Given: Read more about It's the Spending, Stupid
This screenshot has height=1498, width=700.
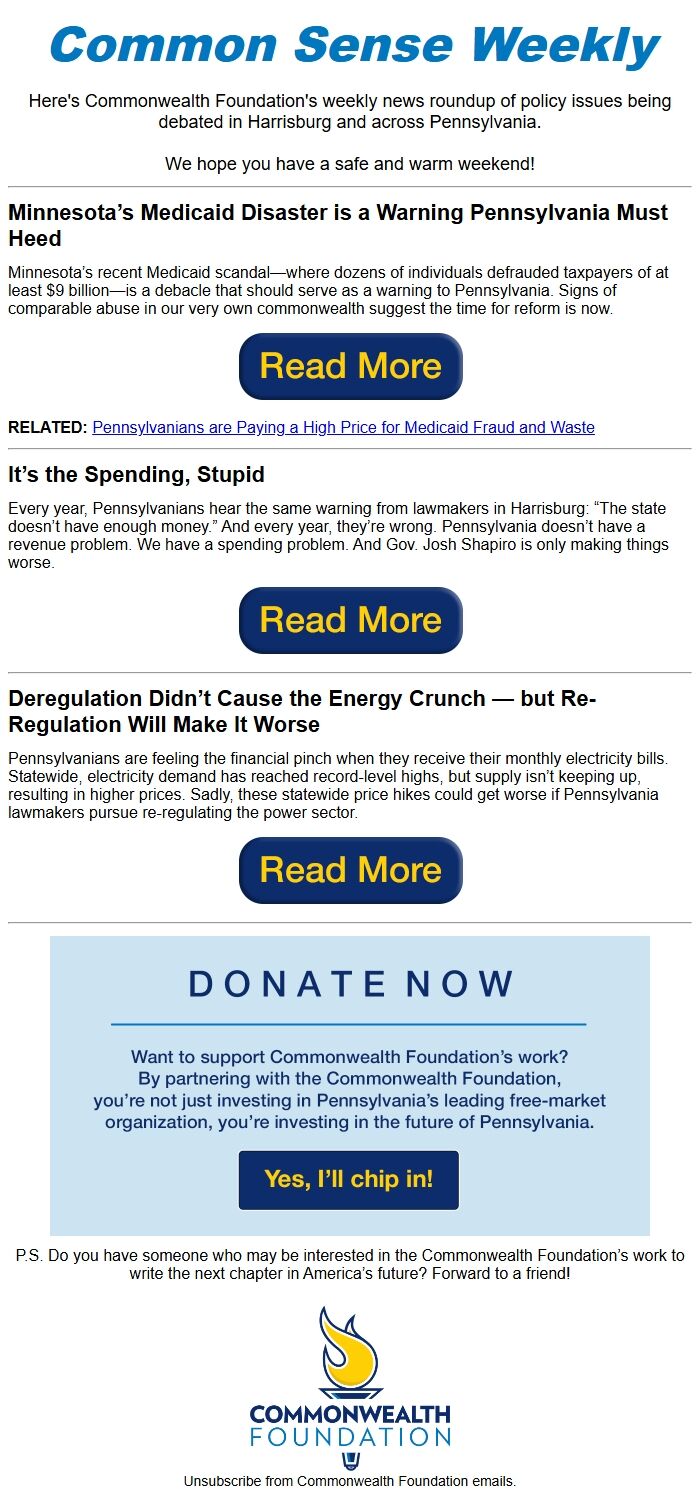Looking at the screenshot, I should click(x=350, y=620).
